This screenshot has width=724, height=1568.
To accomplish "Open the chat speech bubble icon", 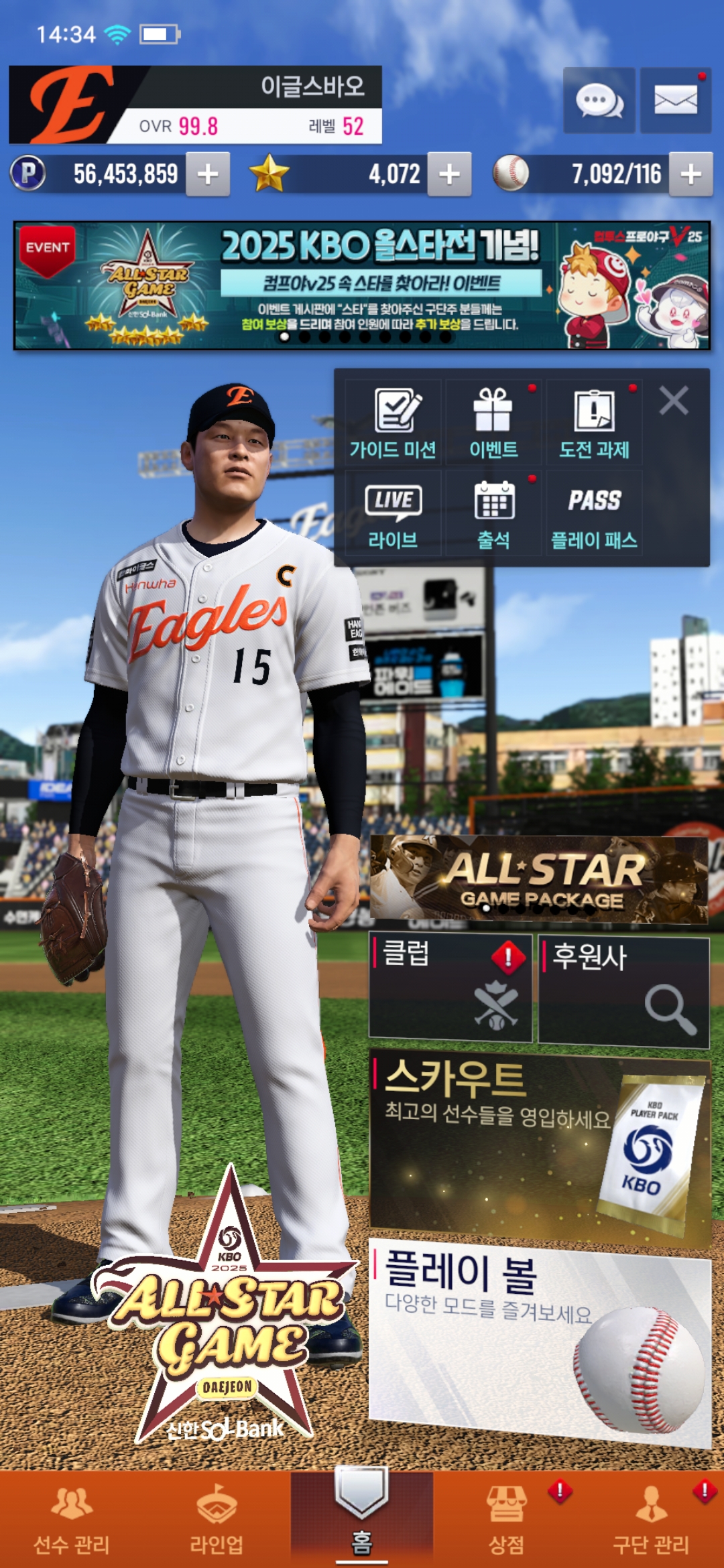I will 599,101.
